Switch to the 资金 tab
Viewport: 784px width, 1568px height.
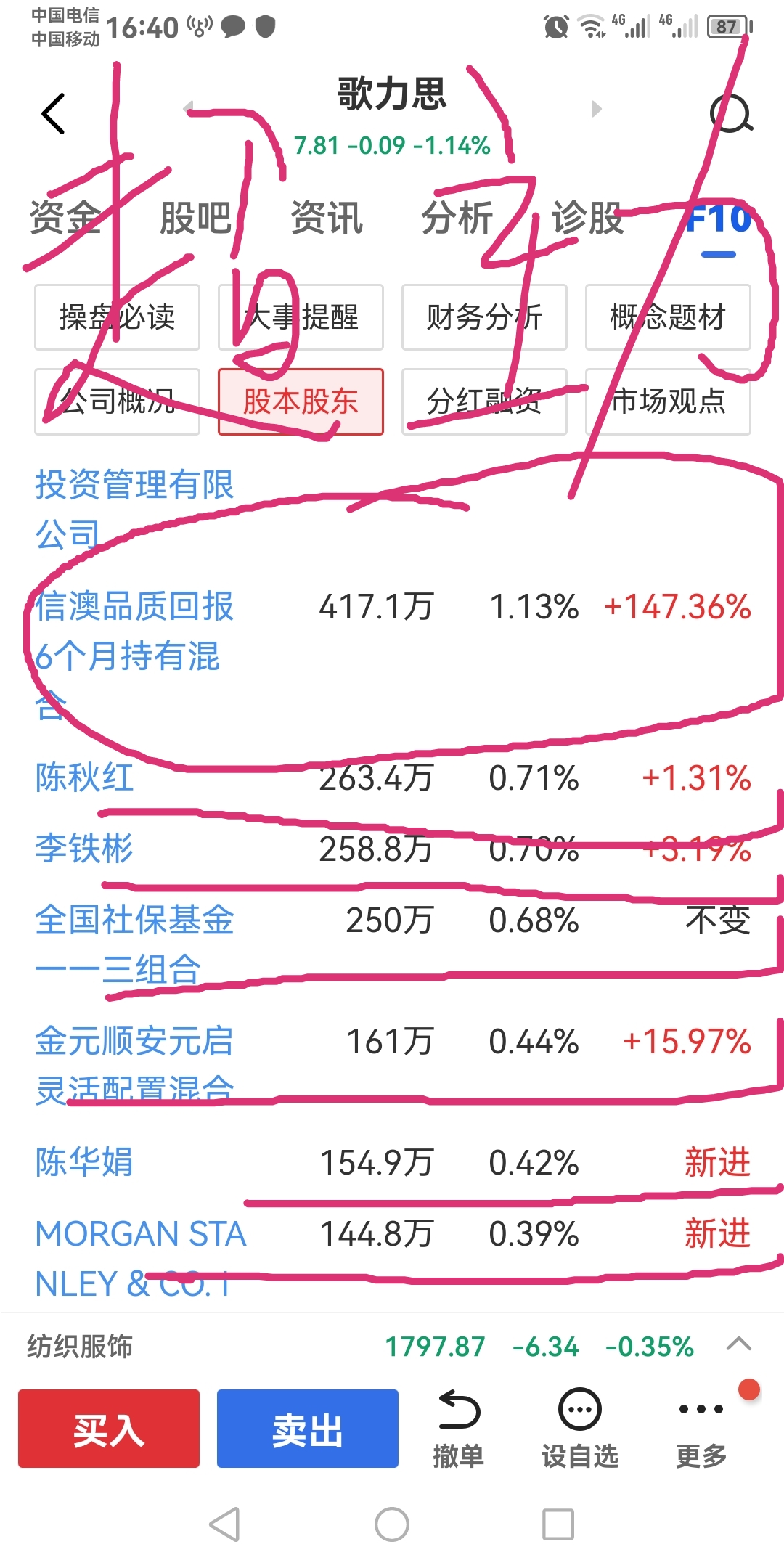point(65,217)
